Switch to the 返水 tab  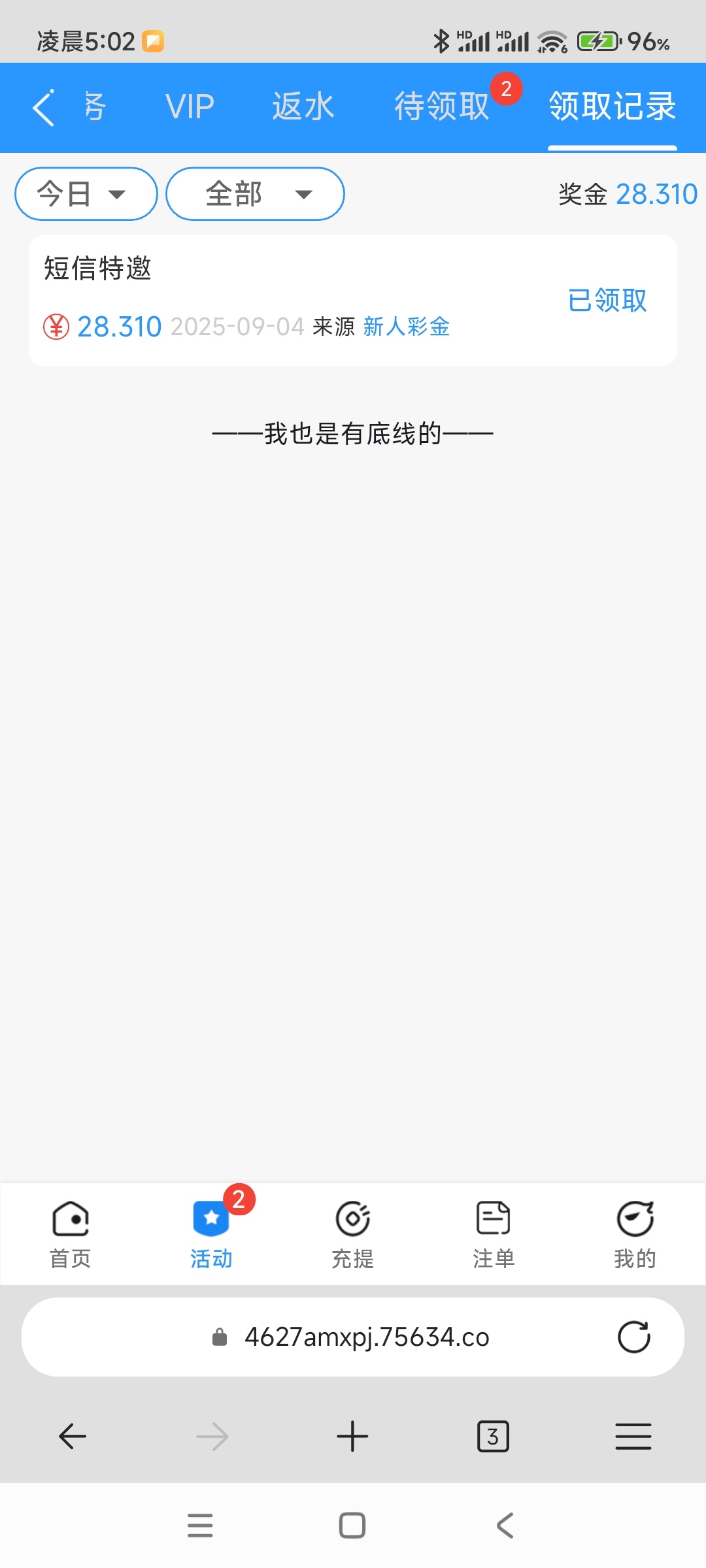[x=303, y=106]
